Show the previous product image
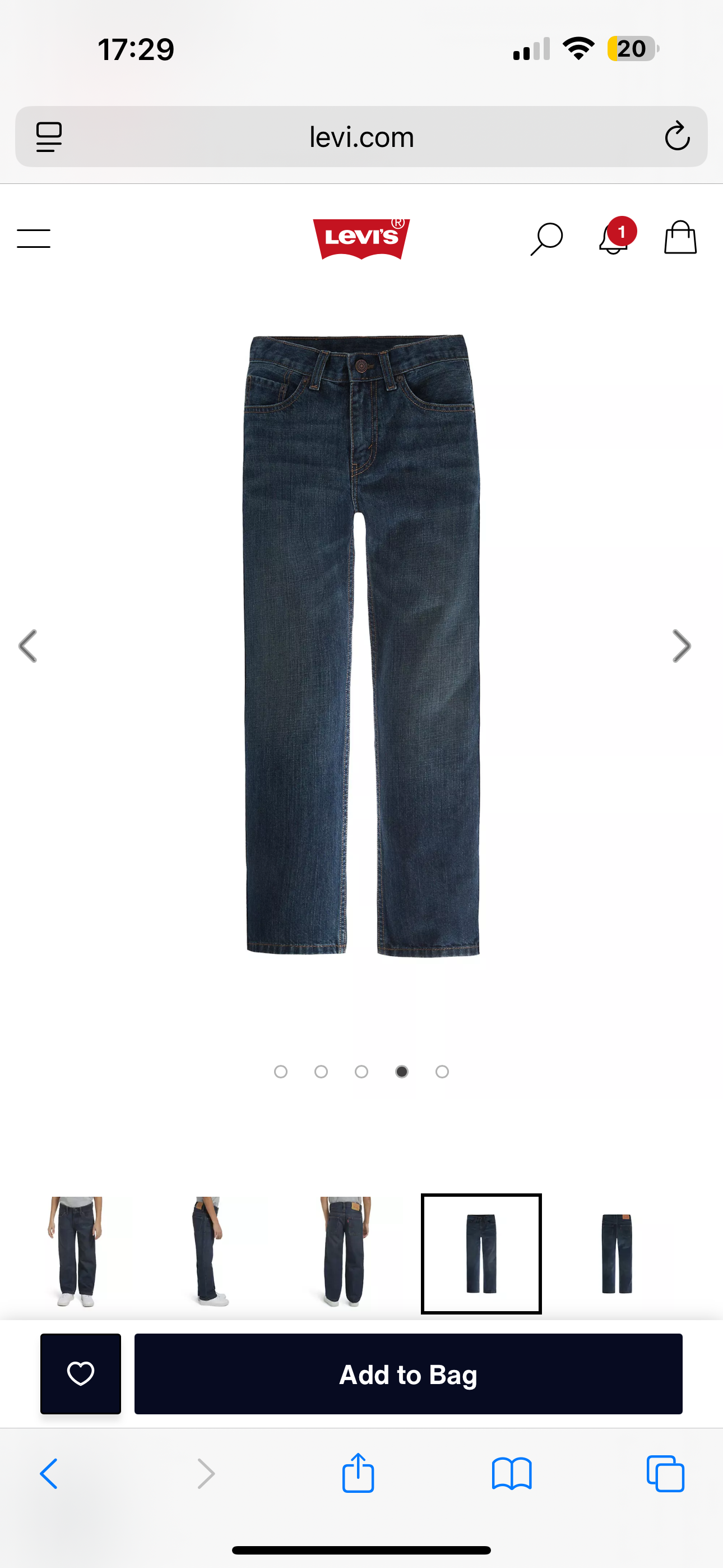Screen dimensions: 723x1568 point(28,646)
